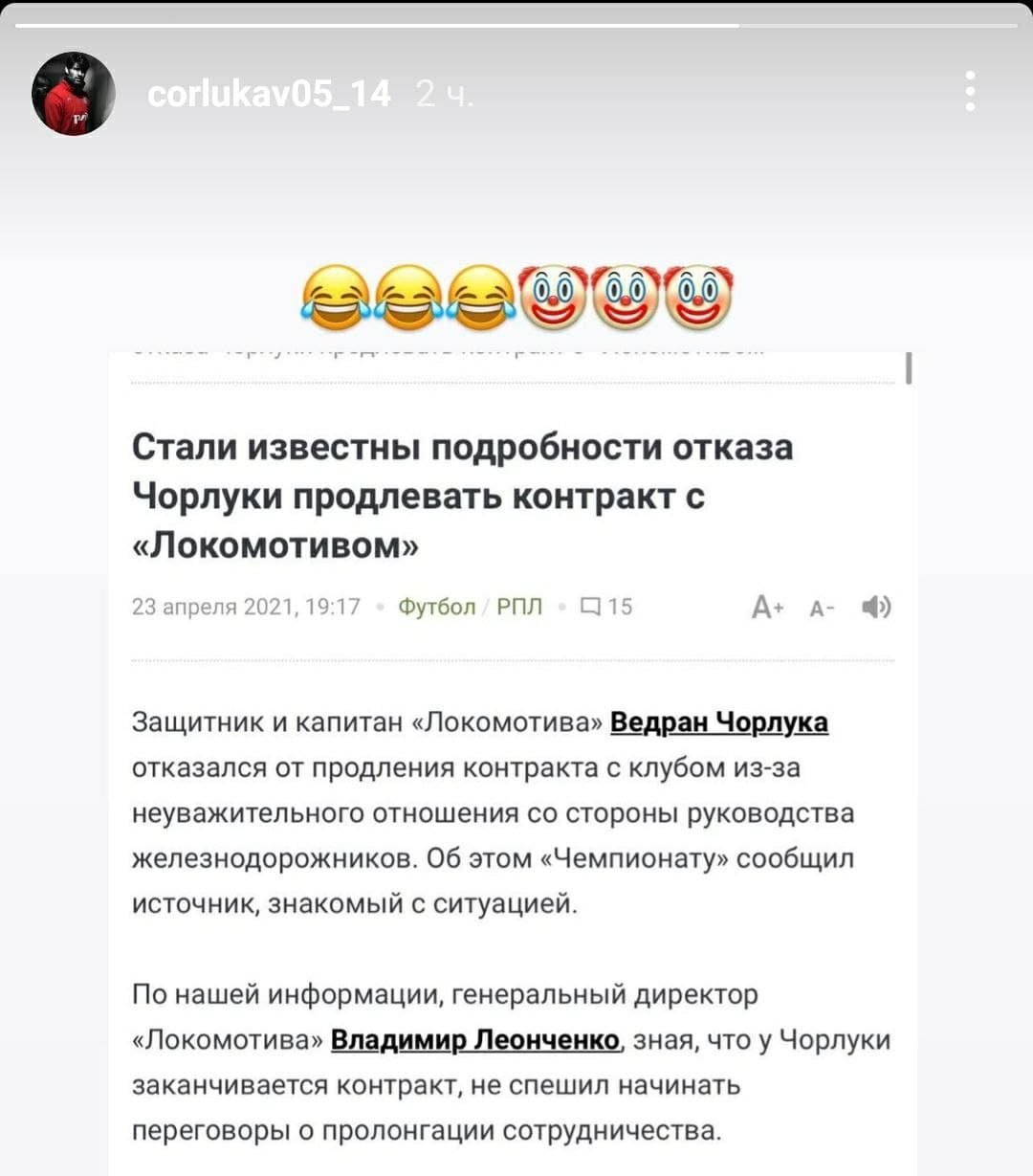1033x1176 pixels.
Task: Tap the username corlukav05_14
Action: point(269,94)
